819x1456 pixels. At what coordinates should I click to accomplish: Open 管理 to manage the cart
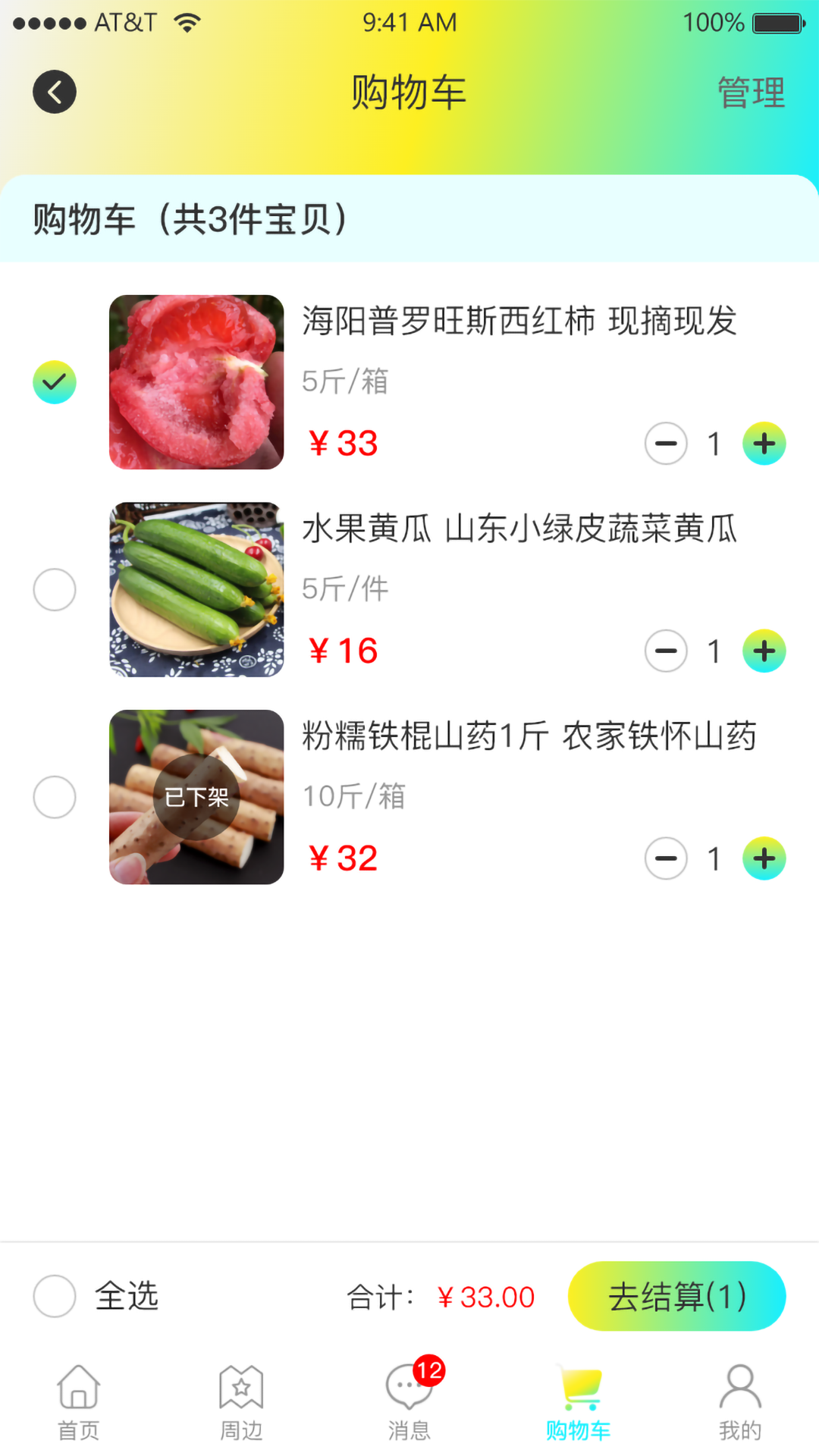(751, 93)
